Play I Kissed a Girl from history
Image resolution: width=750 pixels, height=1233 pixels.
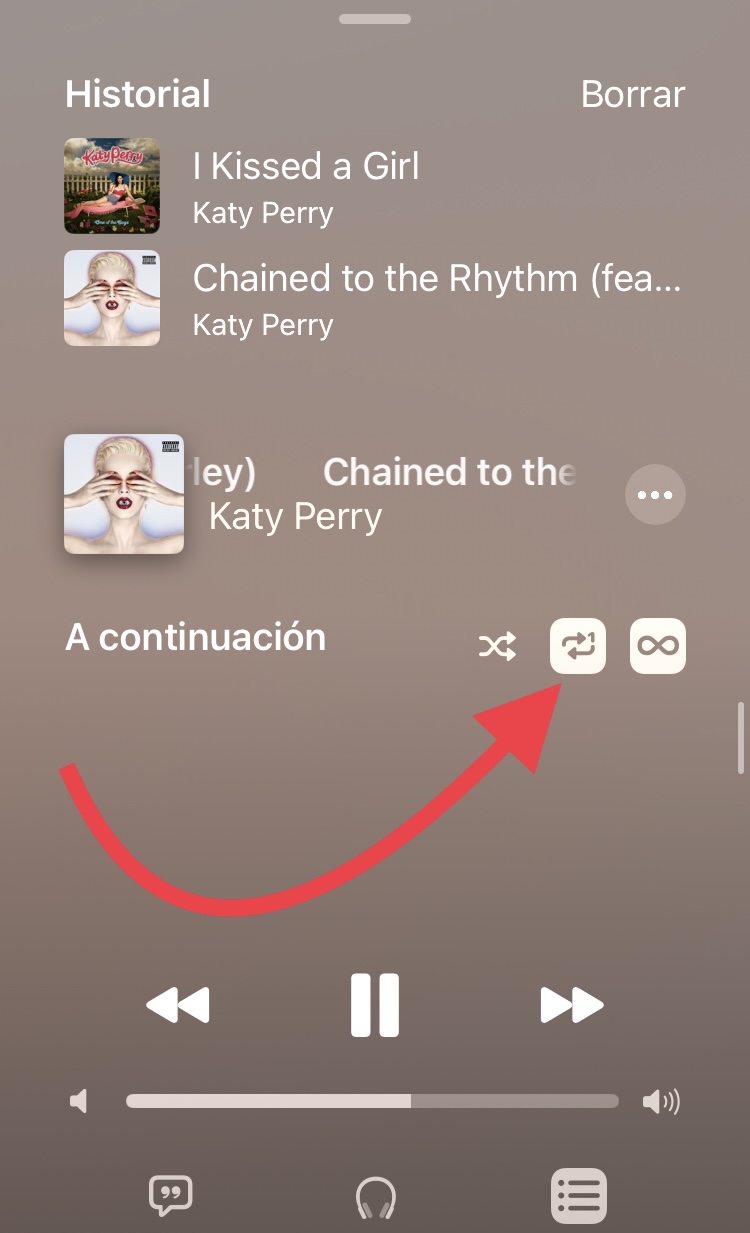(306, 186)
